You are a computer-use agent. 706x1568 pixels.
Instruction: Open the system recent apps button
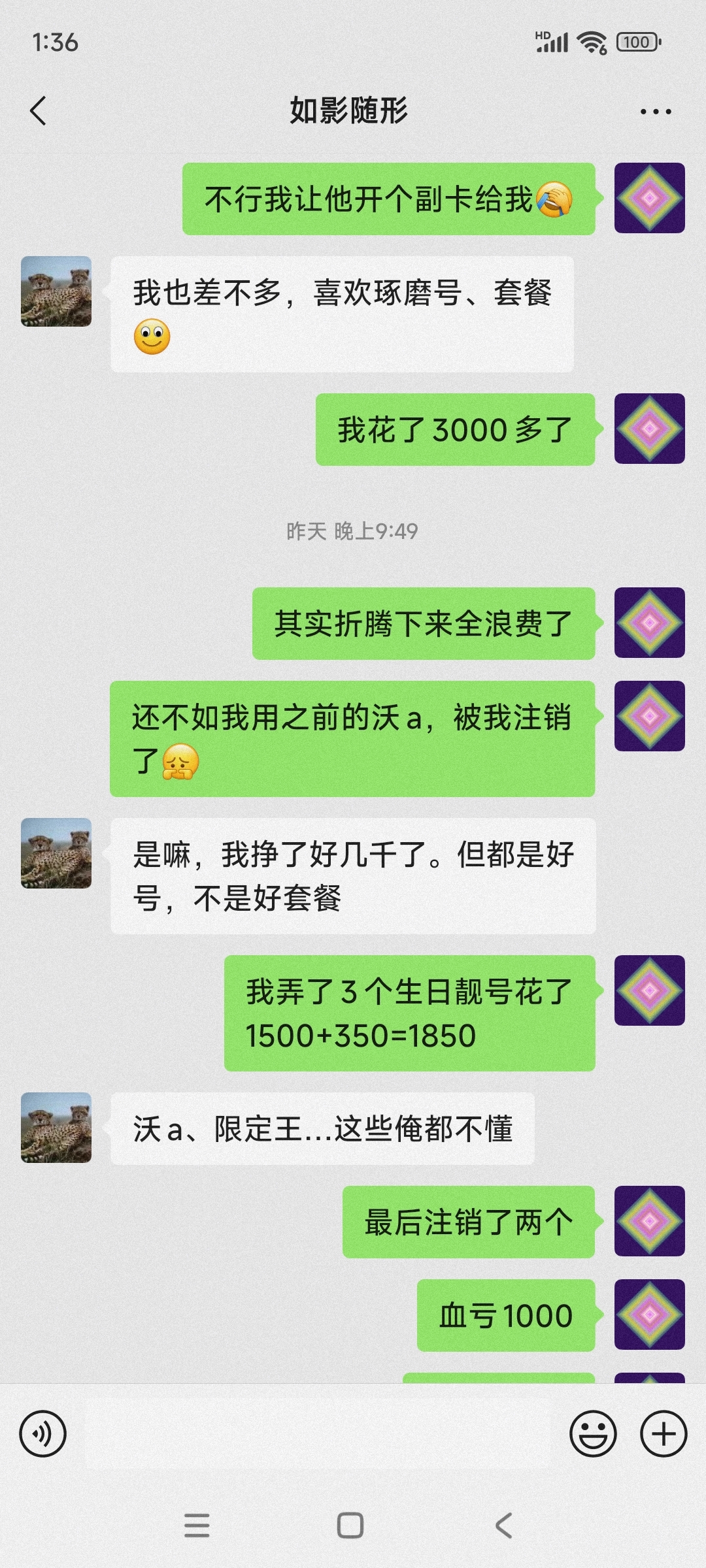(197, 1526)
